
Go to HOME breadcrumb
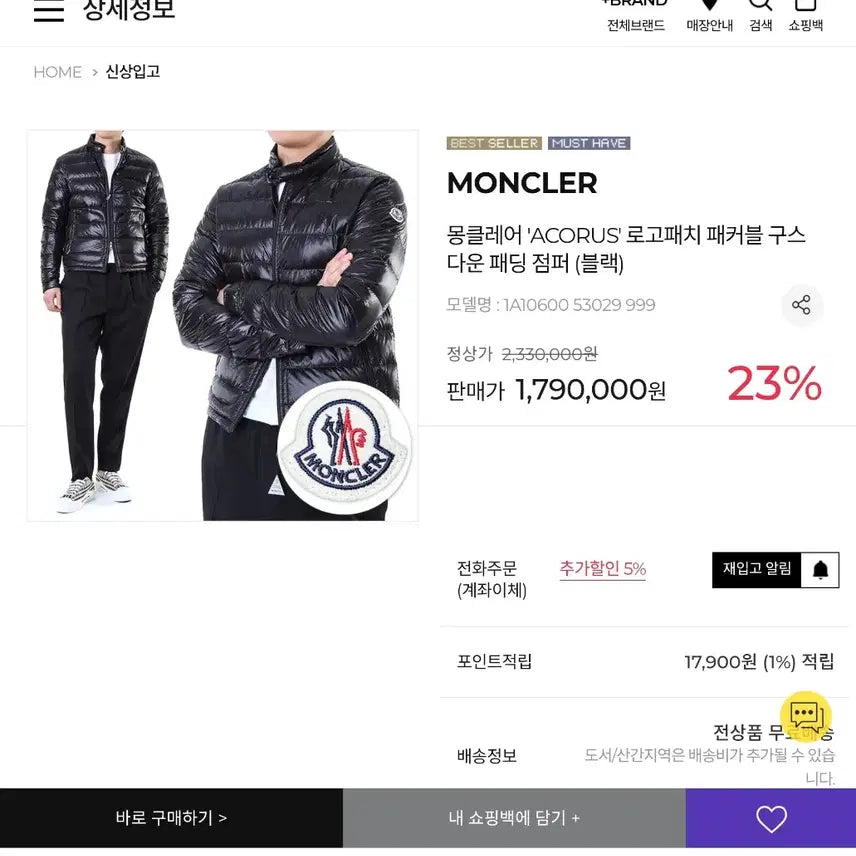pos(57,72)
